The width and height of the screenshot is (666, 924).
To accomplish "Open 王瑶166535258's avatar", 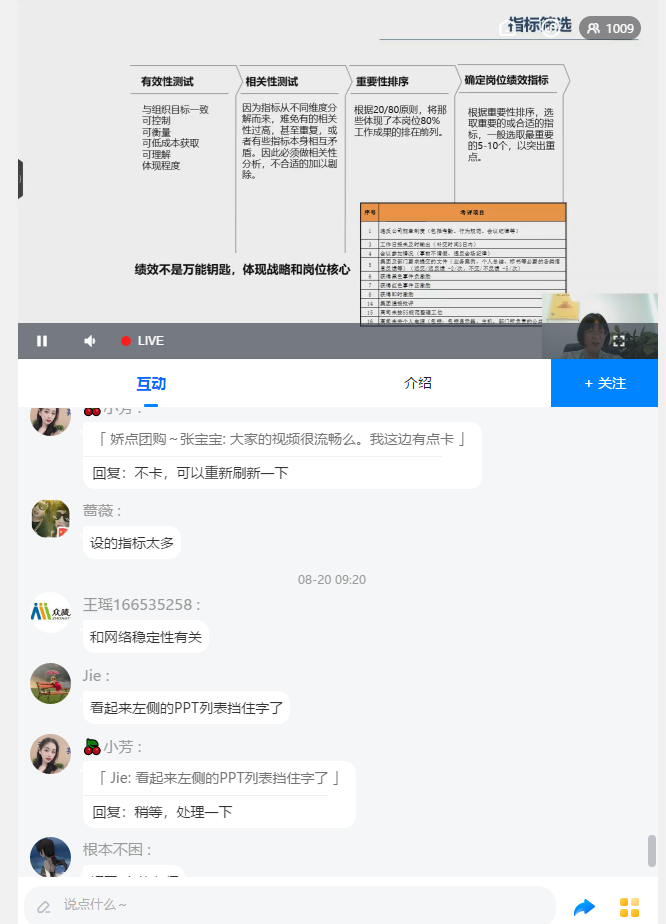I will click(51, 612).
